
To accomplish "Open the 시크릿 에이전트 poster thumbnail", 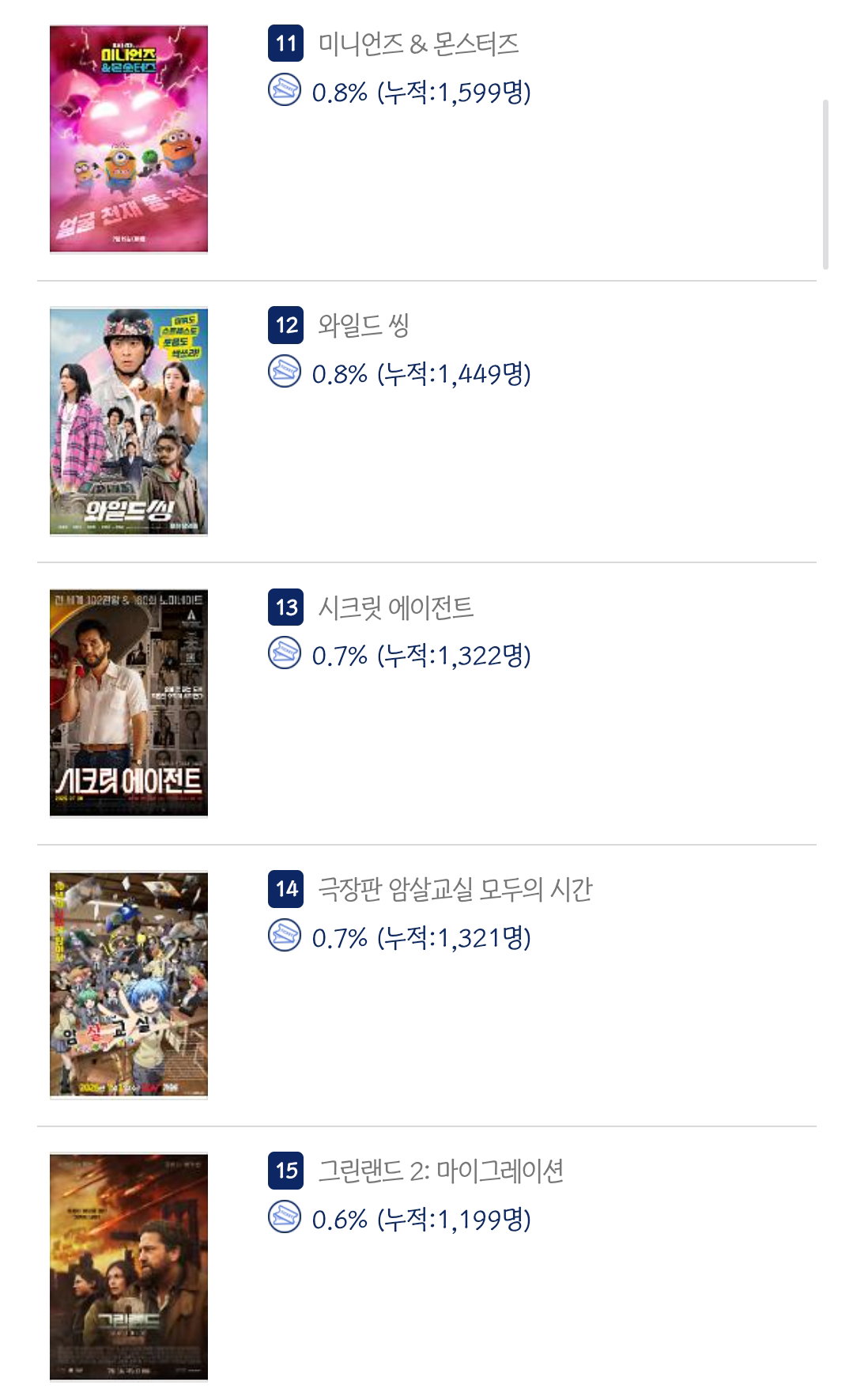I will tap(129, 703).
